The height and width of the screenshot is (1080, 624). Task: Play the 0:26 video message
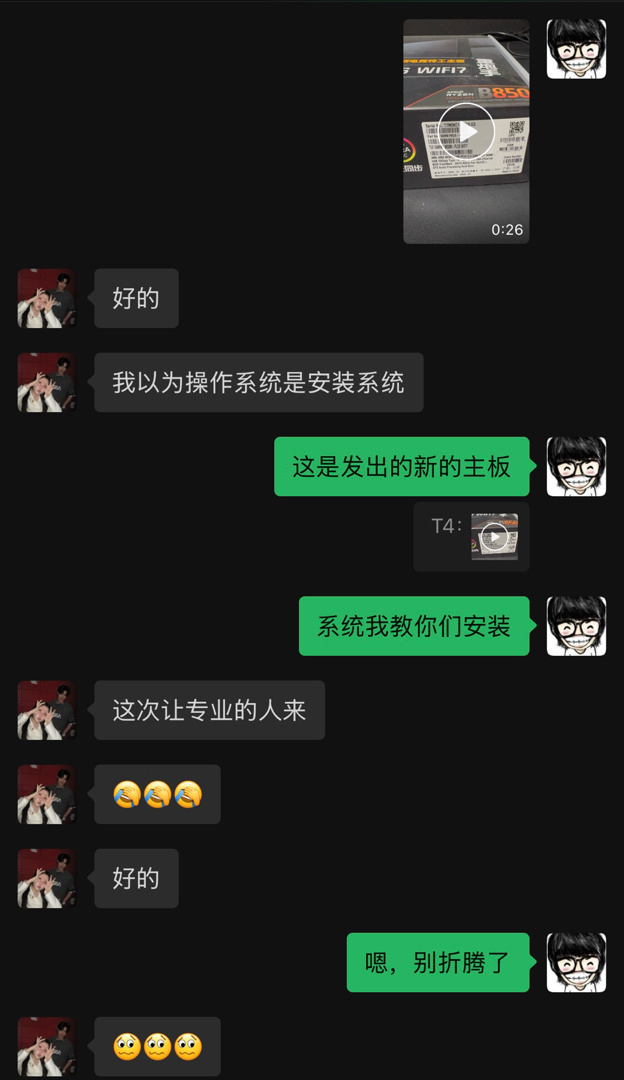466,131
